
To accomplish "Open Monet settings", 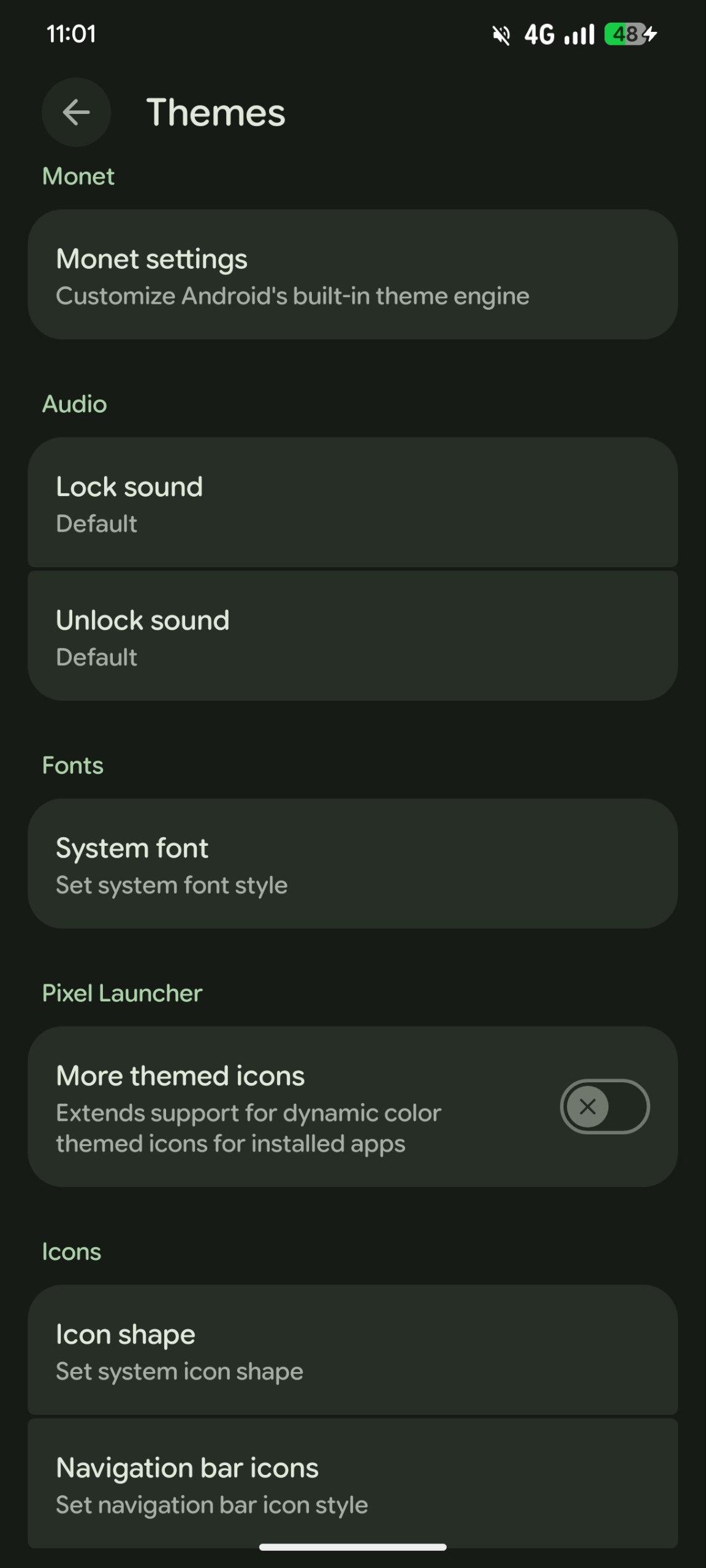I will [352, 275].
